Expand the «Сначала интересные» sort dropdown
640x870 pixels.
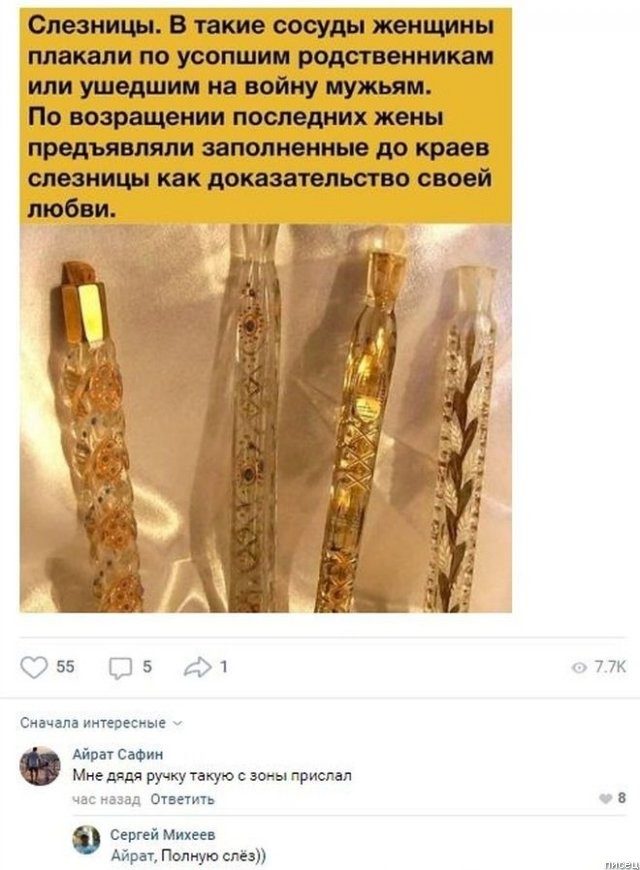[101, 723]
